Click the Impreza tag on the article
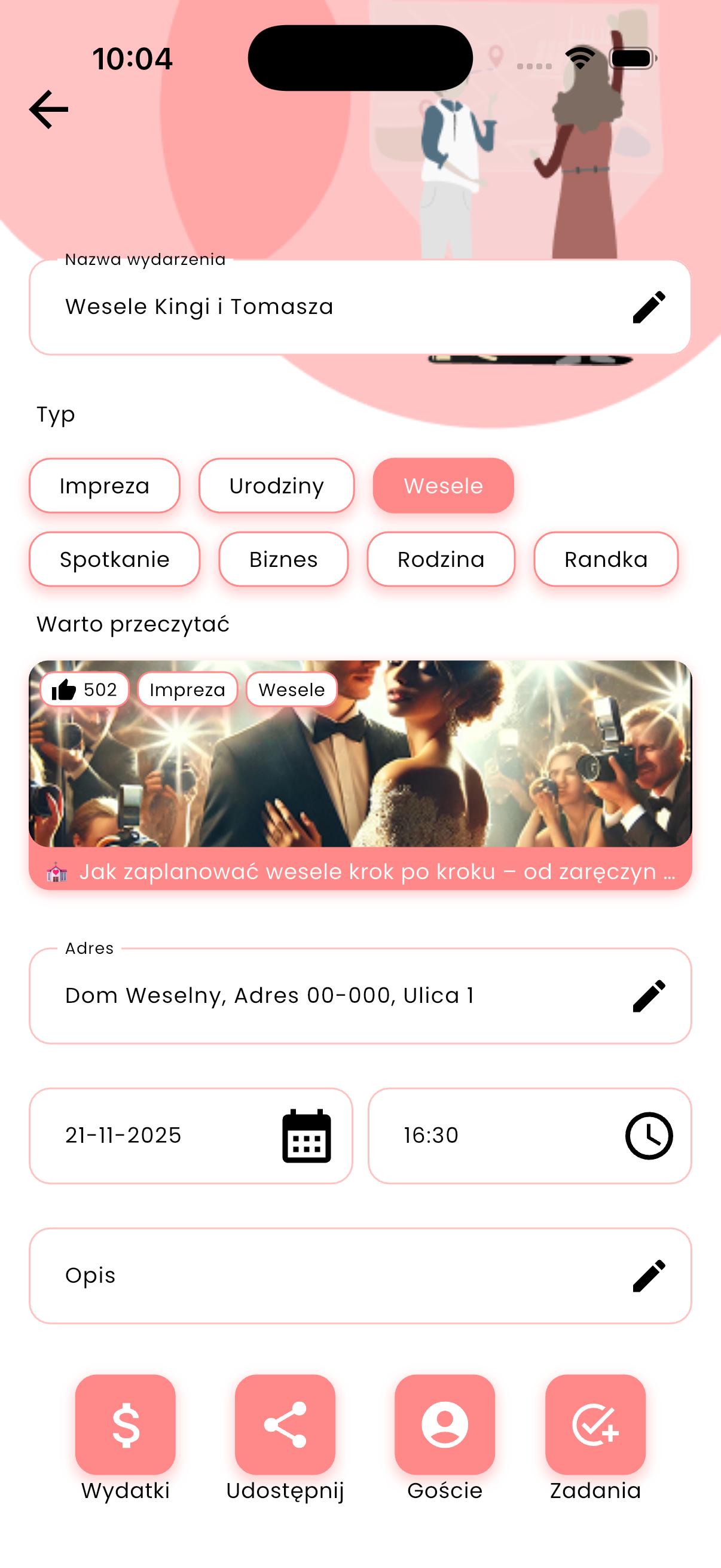 coord(187,689)
